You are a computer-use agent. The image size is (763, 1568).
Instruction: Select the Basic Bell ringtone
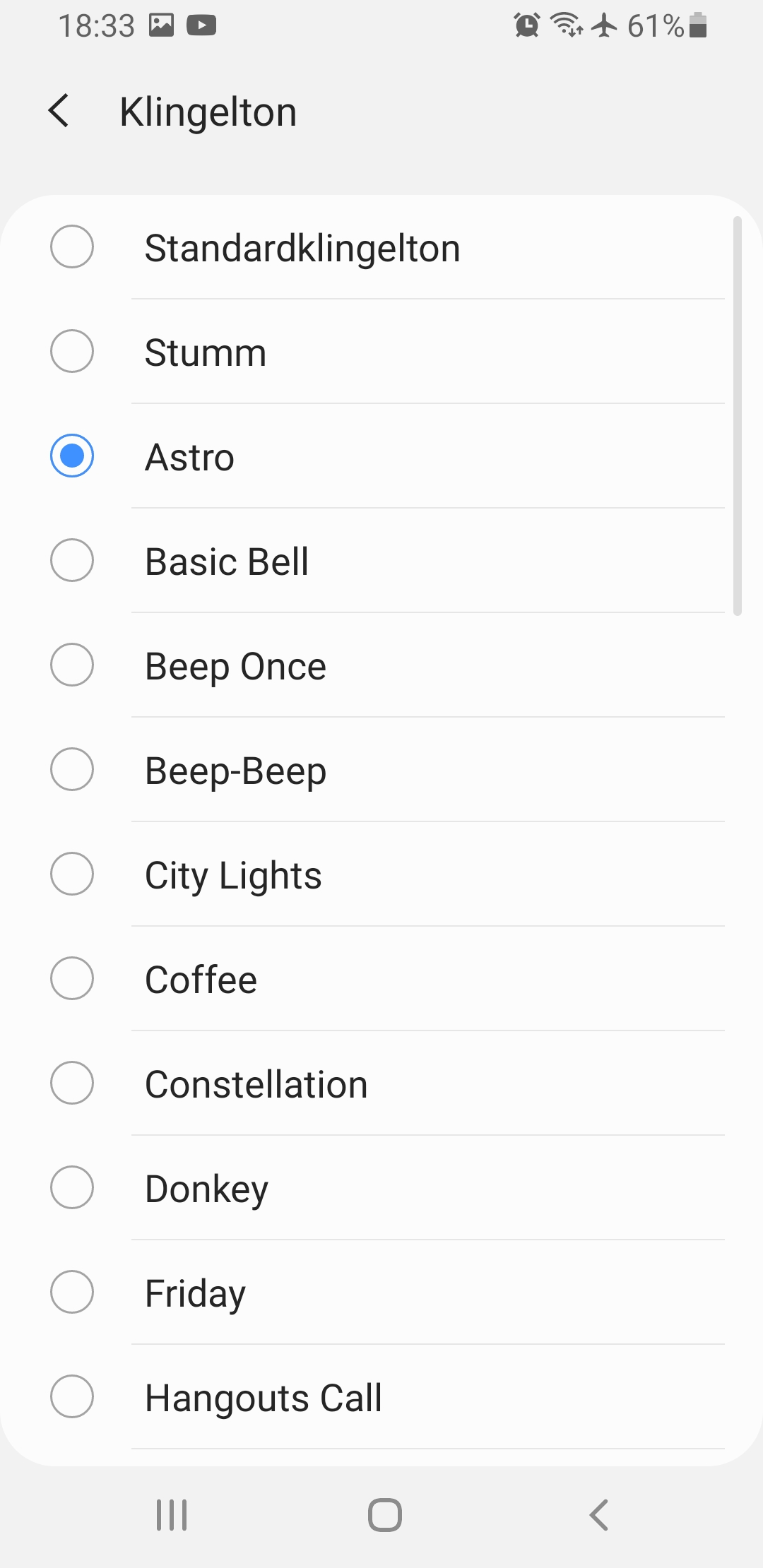[226, 561]
